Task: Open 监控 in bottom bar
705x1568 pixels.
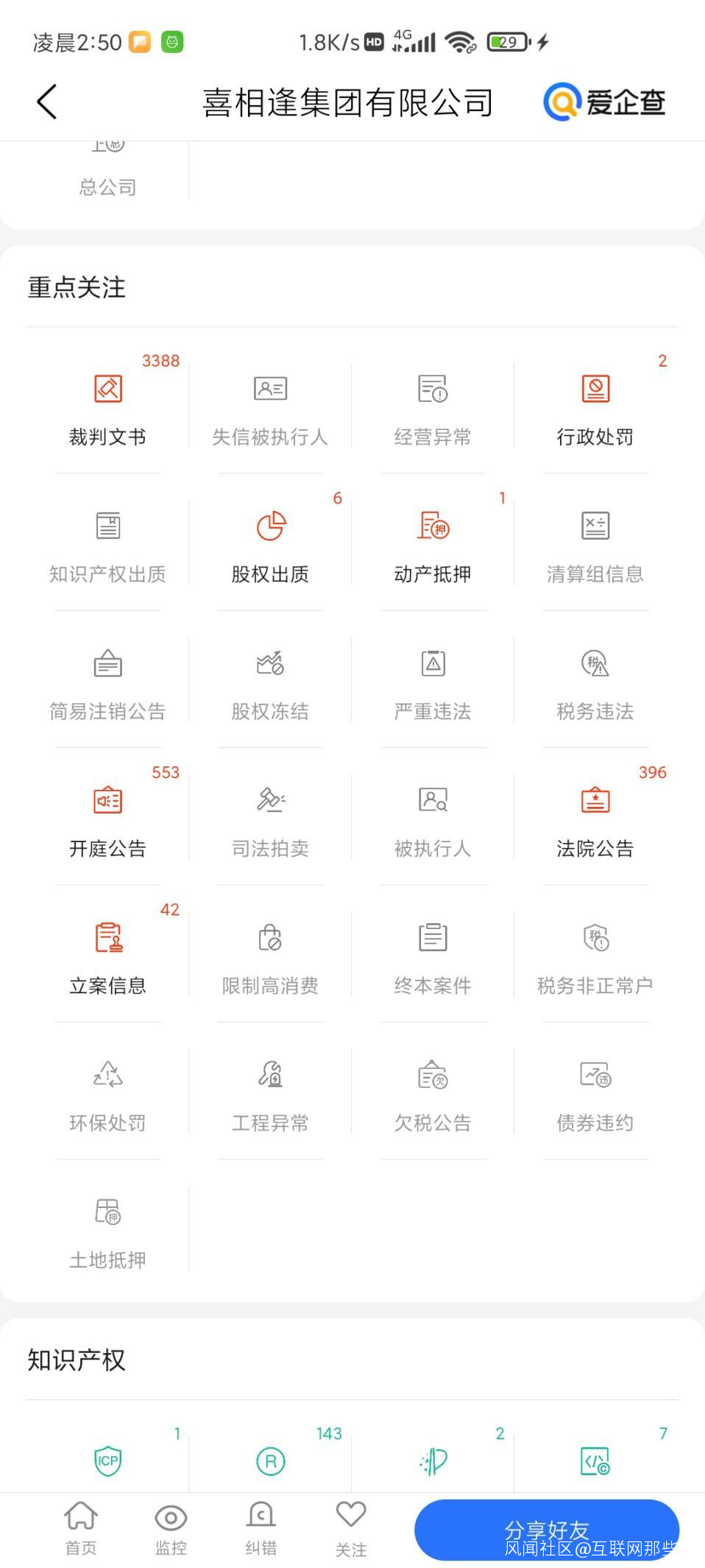Action: point(171,1528)
